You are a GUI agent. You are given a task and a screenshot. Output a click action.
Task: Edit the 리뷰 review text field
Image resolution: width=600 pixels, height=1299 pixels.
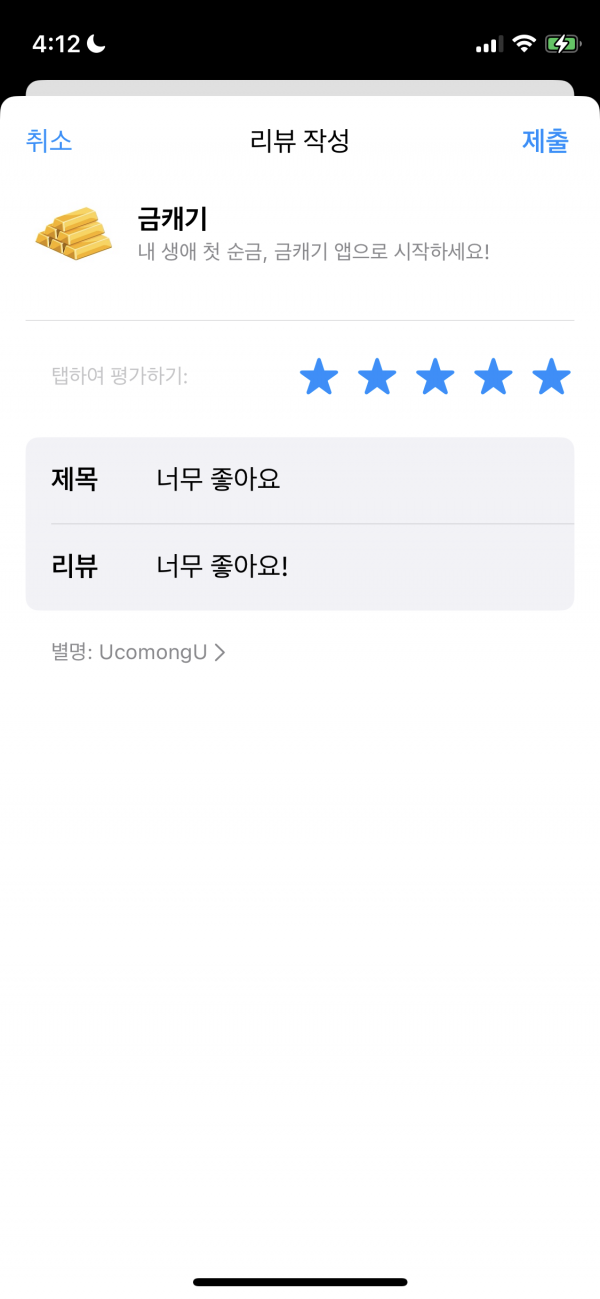[x=300, y=567]
